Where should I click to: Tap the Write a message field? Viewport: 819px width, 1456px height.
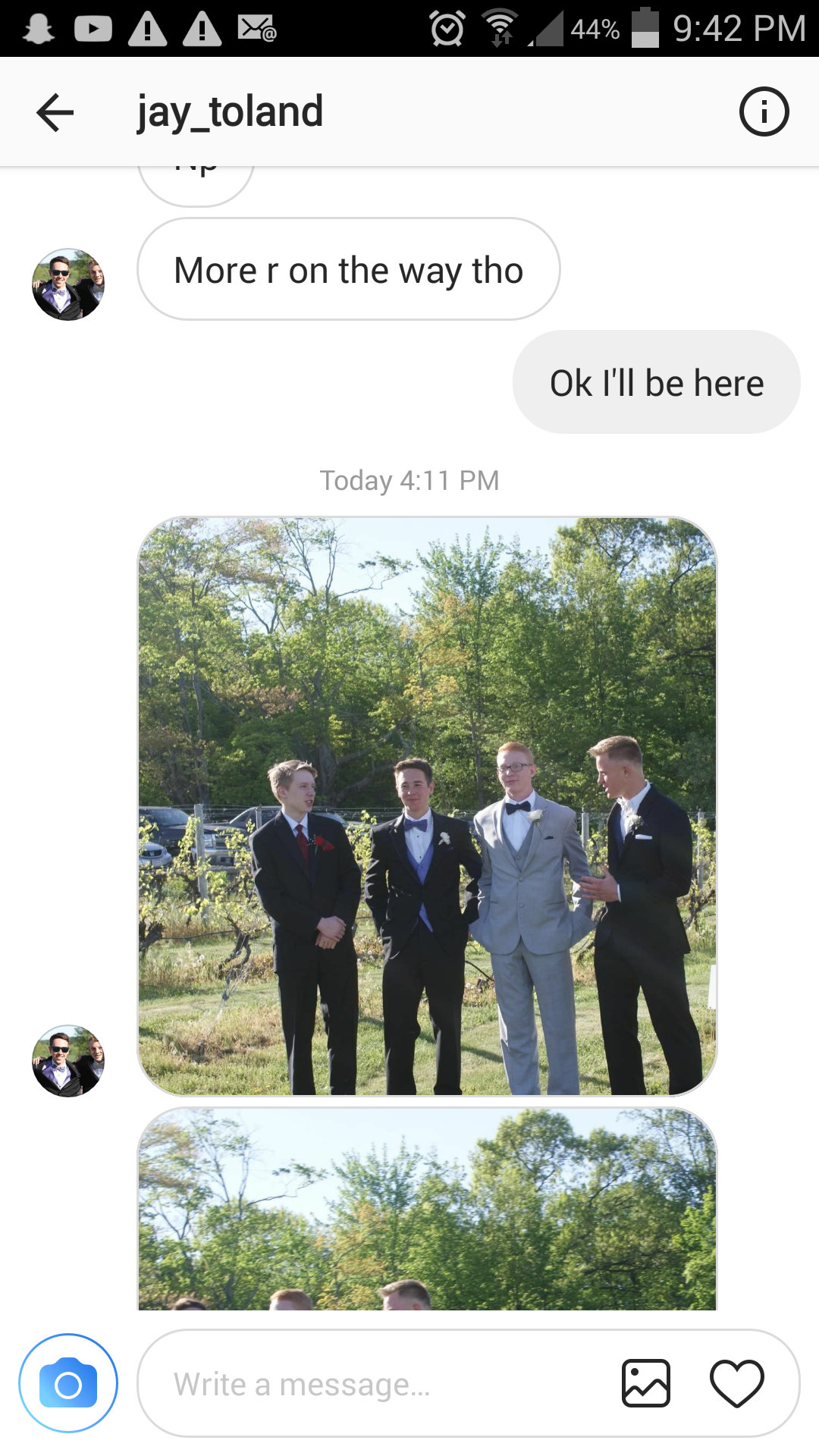tap(379, 1384)
